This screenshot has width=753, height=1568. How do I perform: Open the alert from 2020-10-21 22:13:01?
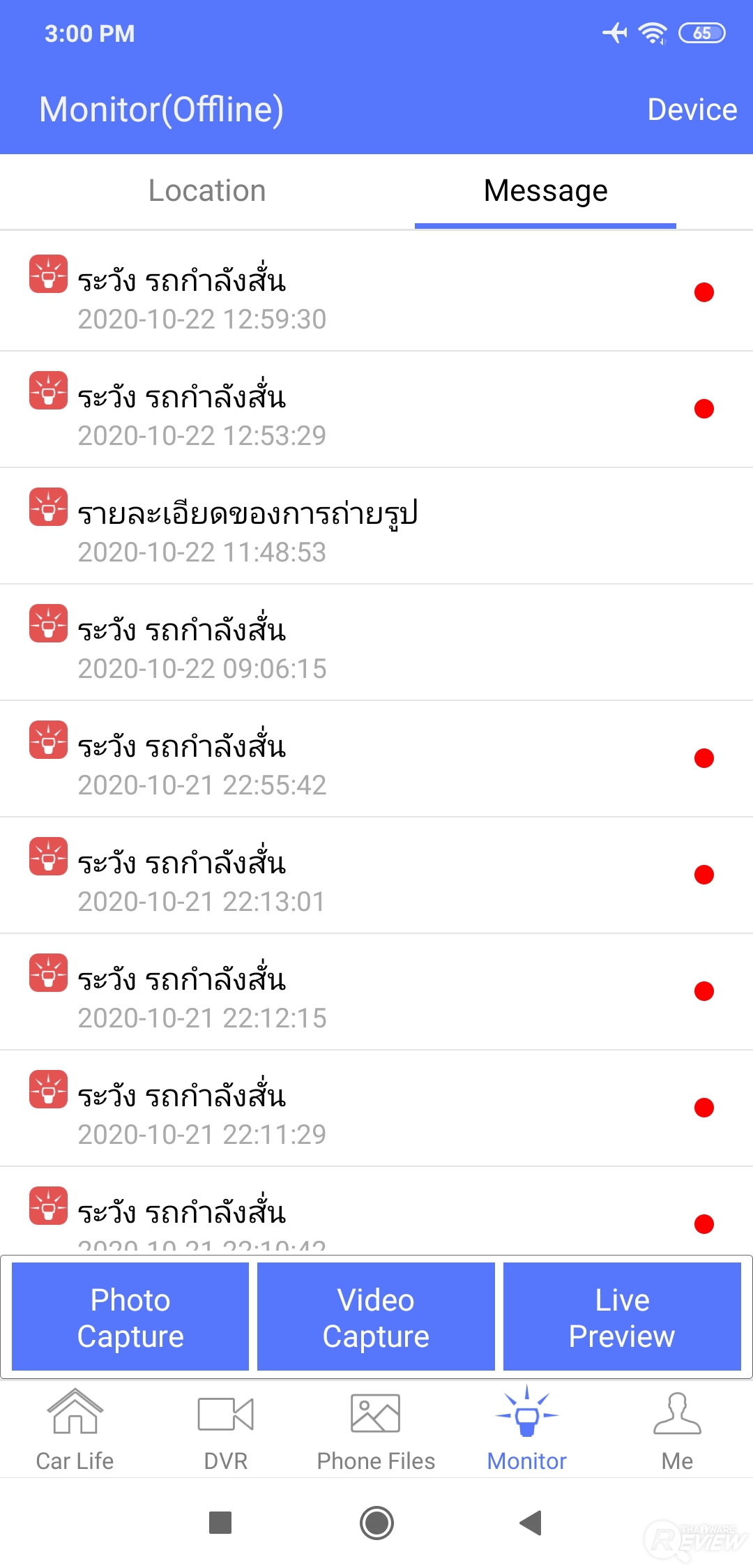[376, 876]
